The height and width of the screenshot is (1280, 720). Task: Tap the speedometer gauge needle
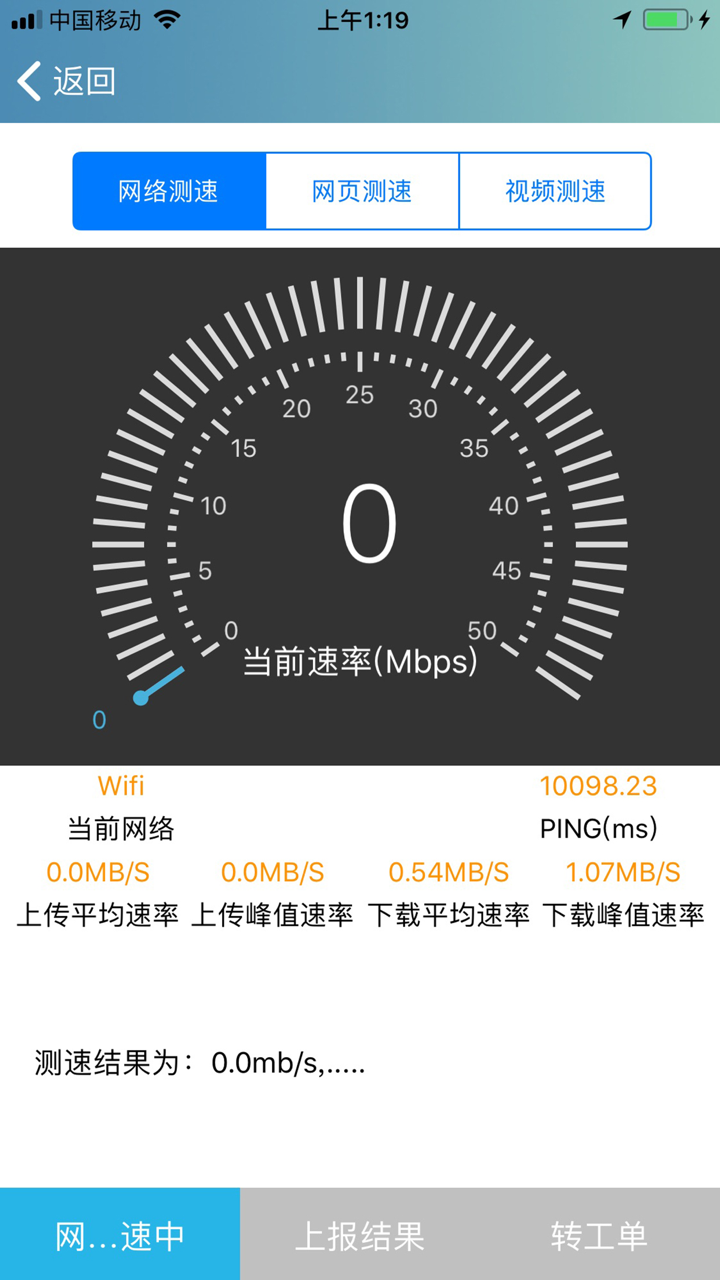tap(160, 685)
